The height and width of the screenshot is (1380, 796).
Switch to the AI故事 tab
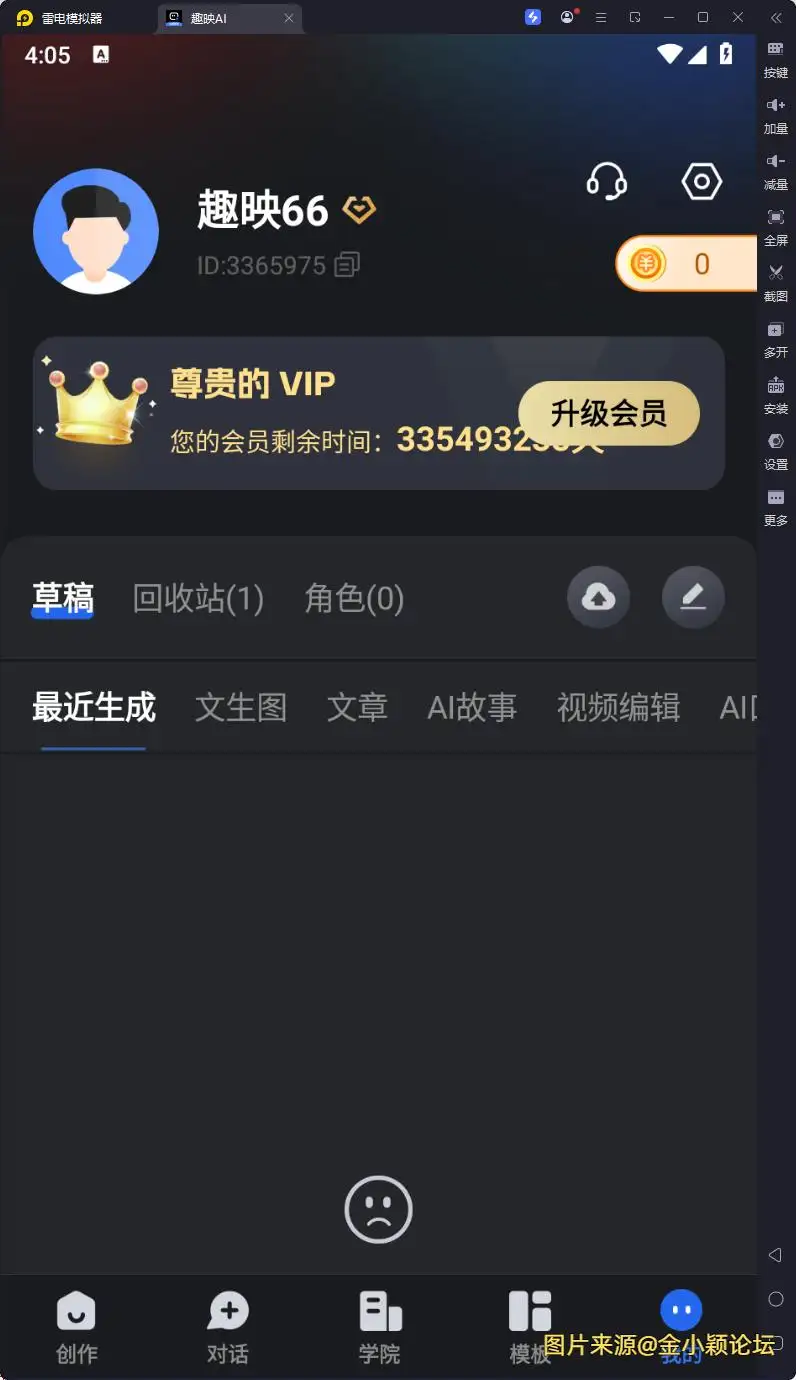pyautogui.click(x=471, y=707)
